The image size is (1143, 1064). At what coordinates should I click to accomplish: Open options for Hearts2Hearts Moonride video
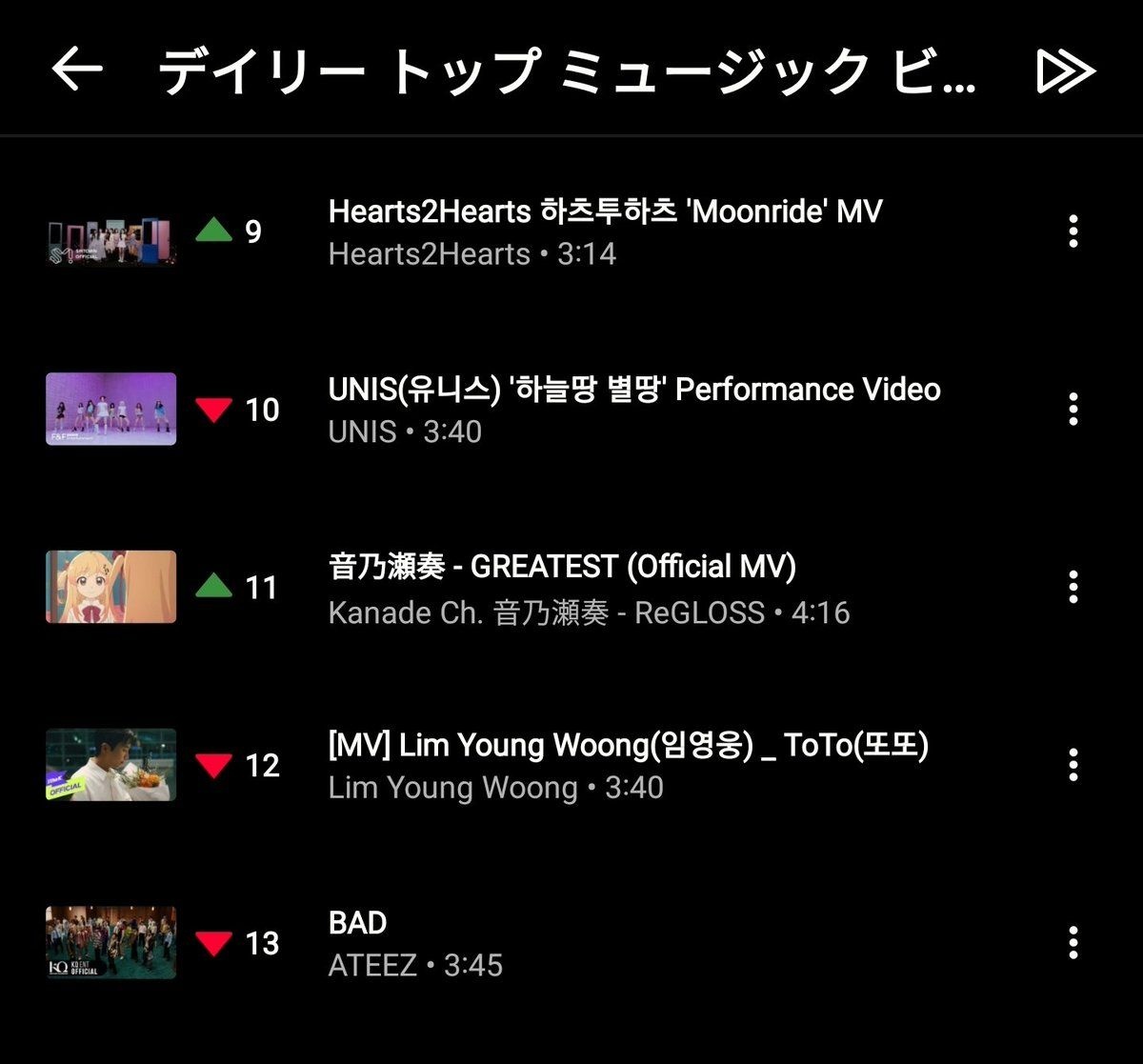click(x=1073, y=231)
